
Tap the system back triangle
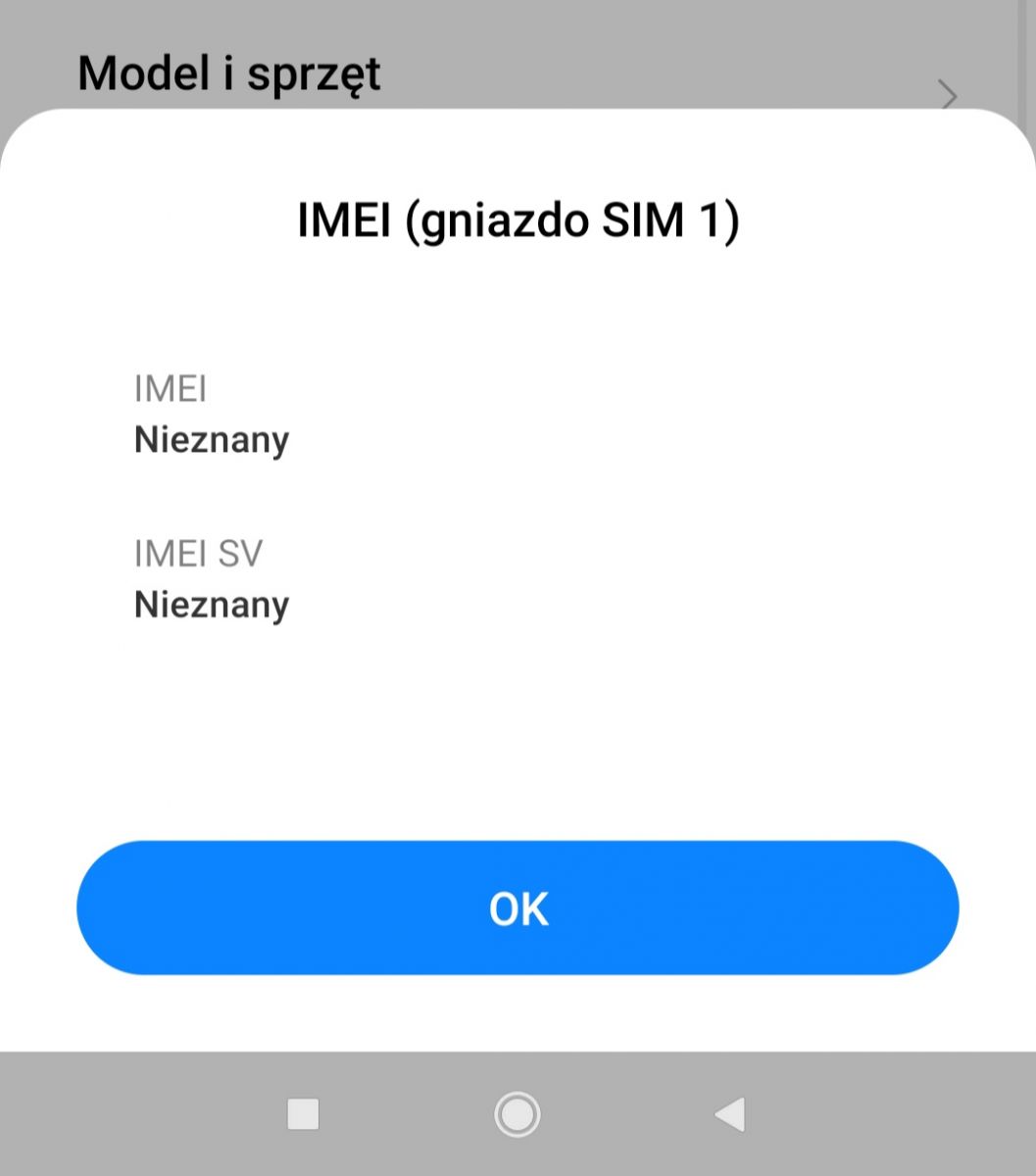point(730,1114)
